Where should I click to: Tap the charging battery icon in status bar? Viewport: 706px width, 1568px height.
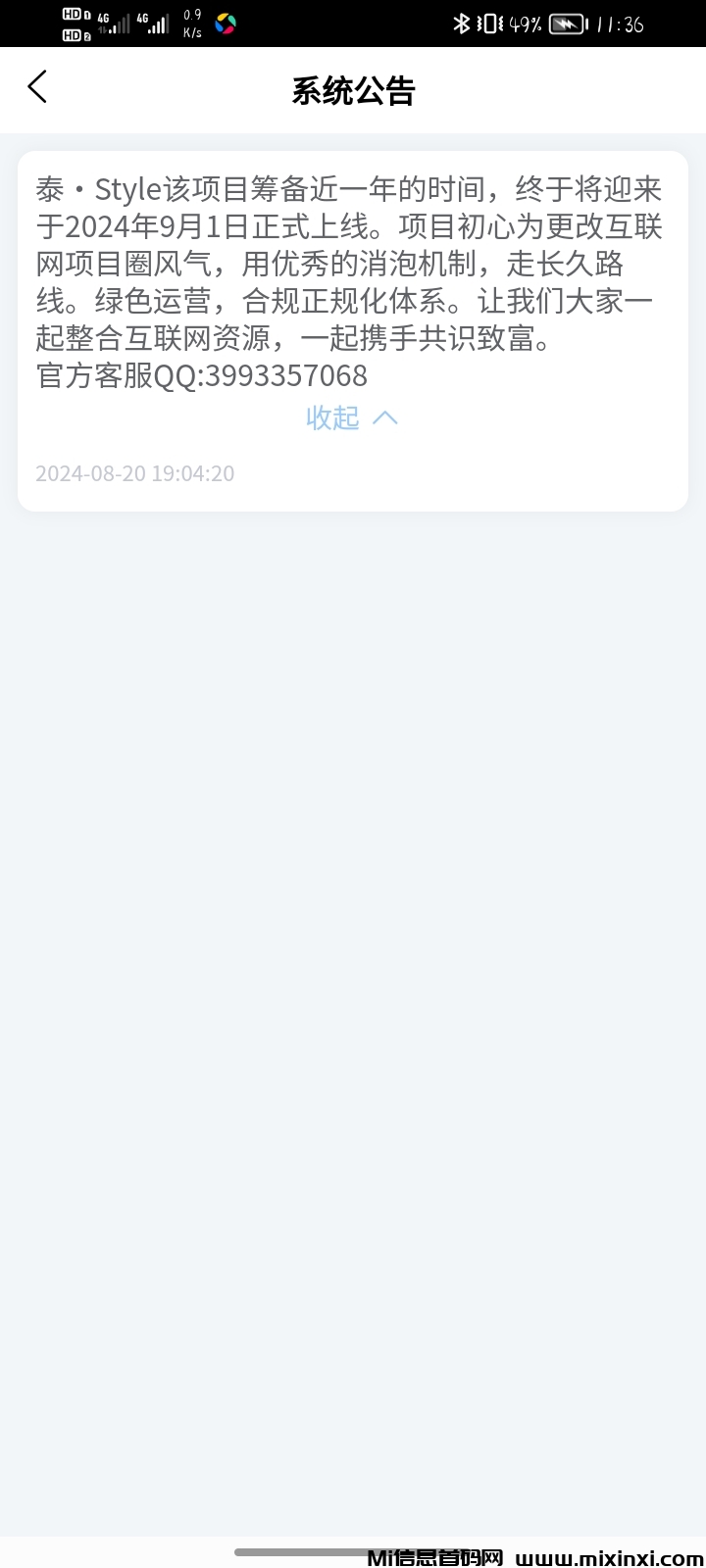click(x=566, y=24)
